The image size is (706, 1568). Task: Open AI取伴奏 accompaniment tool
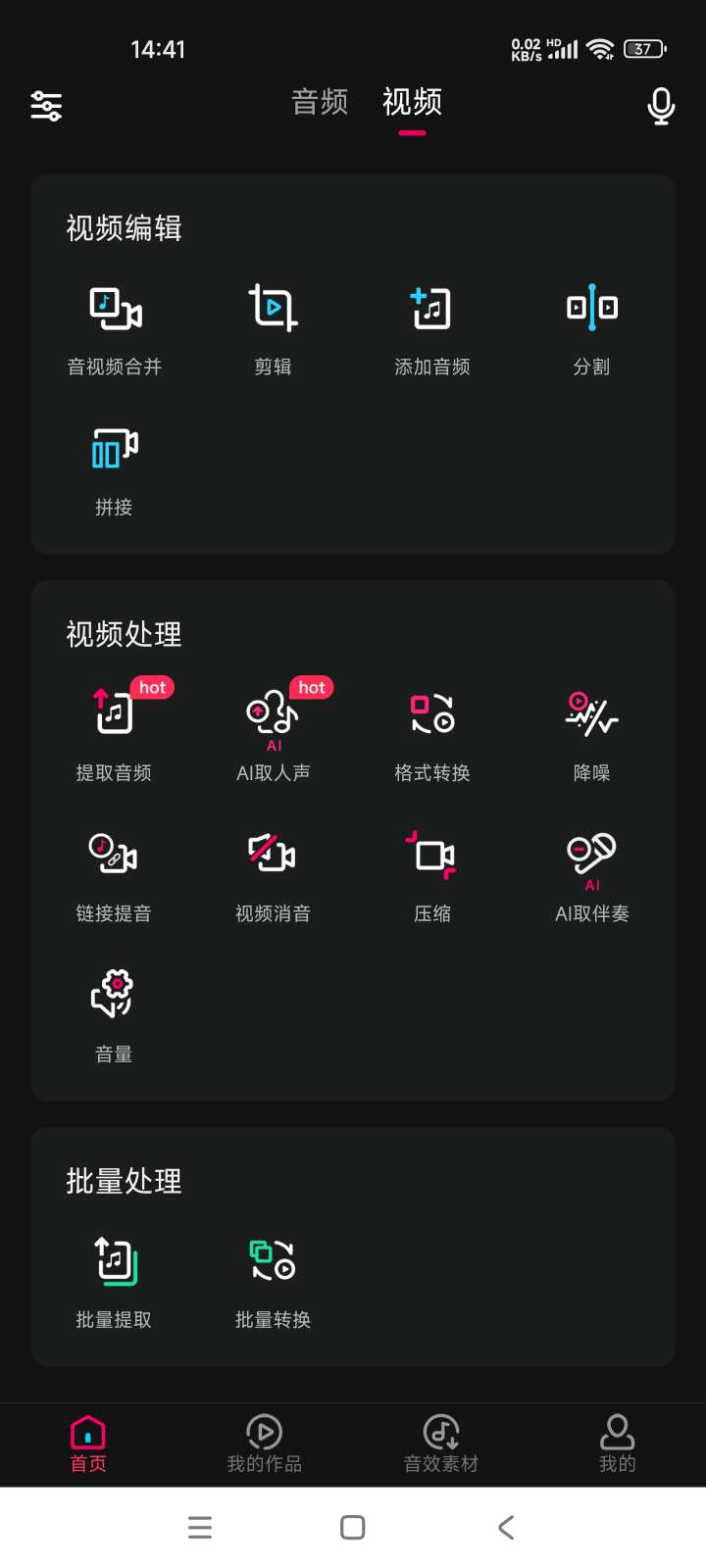[x=591, y=874]
